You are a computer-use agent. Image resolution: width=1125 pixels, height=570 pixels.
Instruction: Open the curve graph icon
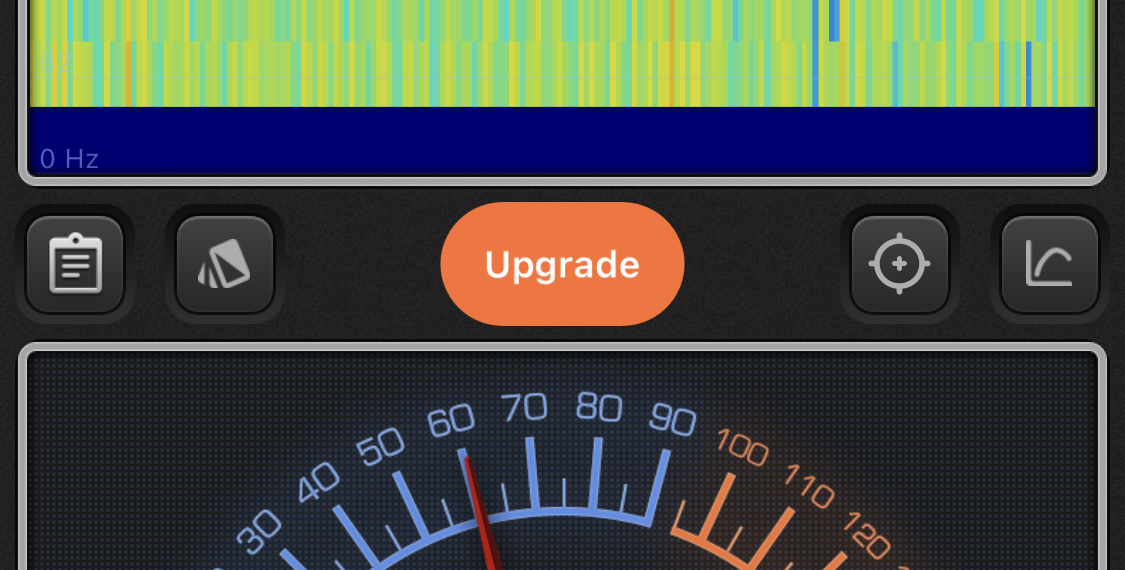click(x=1049, y=265)
